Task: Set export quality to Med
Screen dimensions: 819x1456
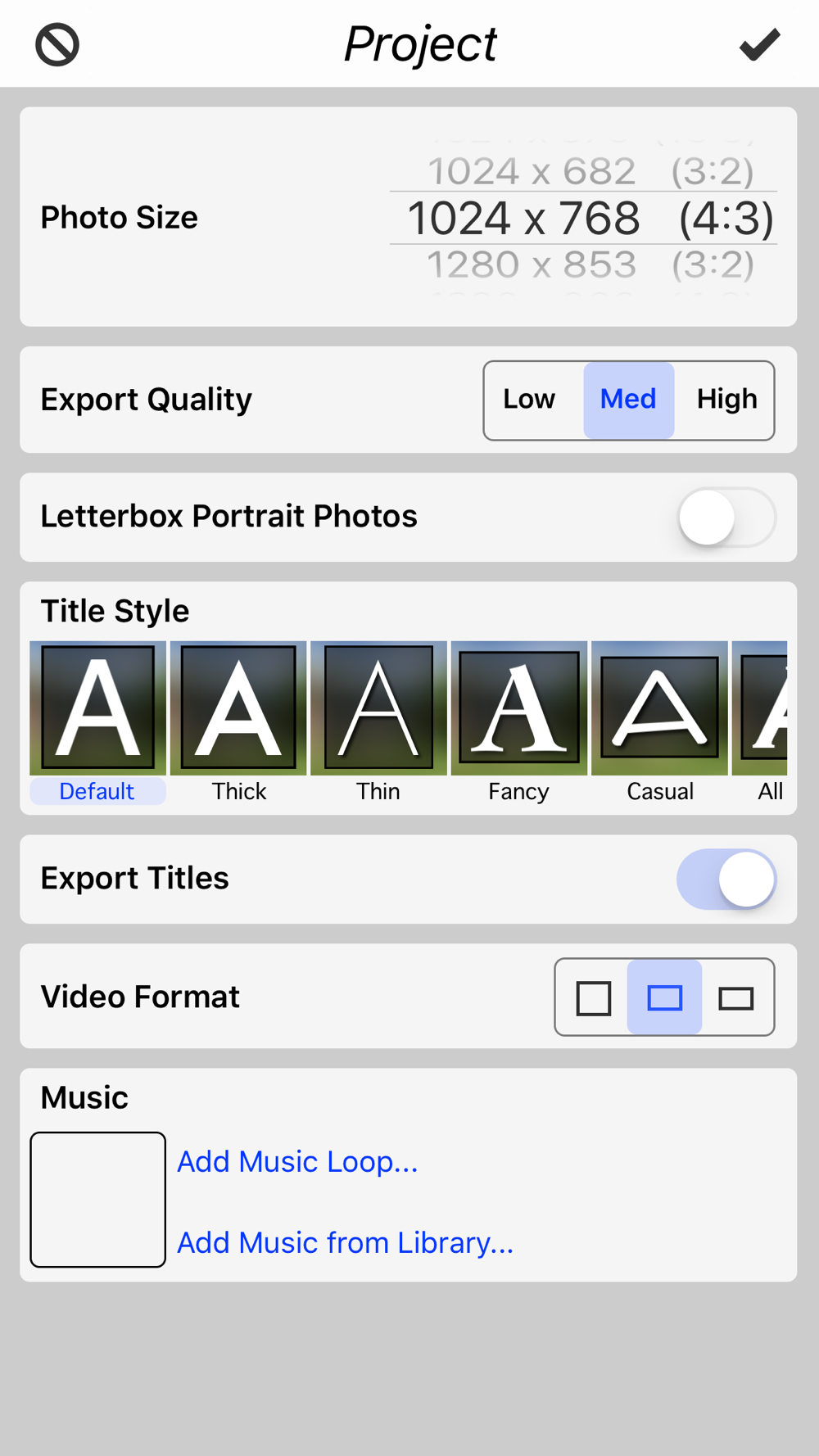Action: (628, 400)
